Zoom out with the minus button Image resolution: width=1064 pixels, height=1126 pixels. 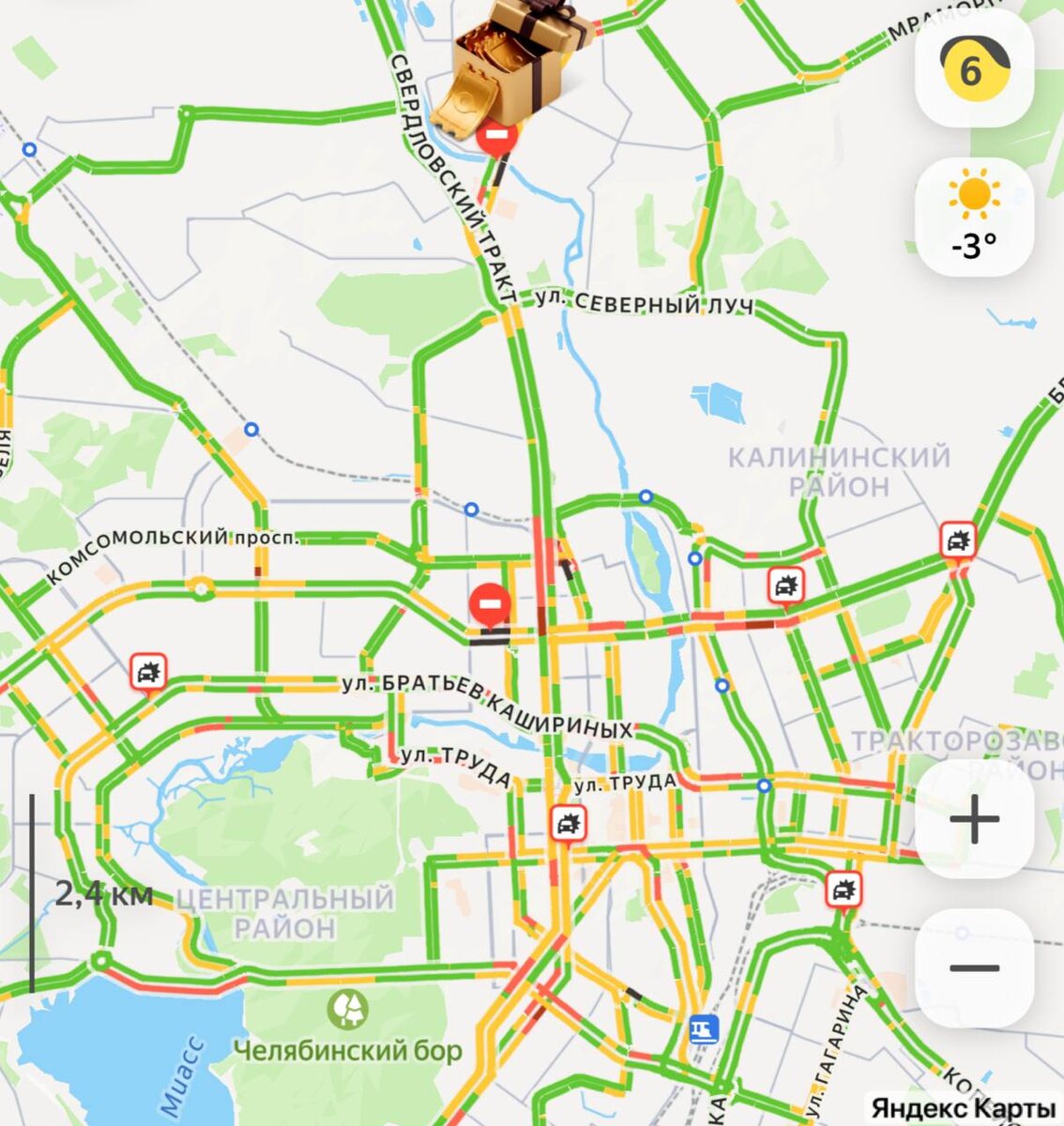point(974,967)
